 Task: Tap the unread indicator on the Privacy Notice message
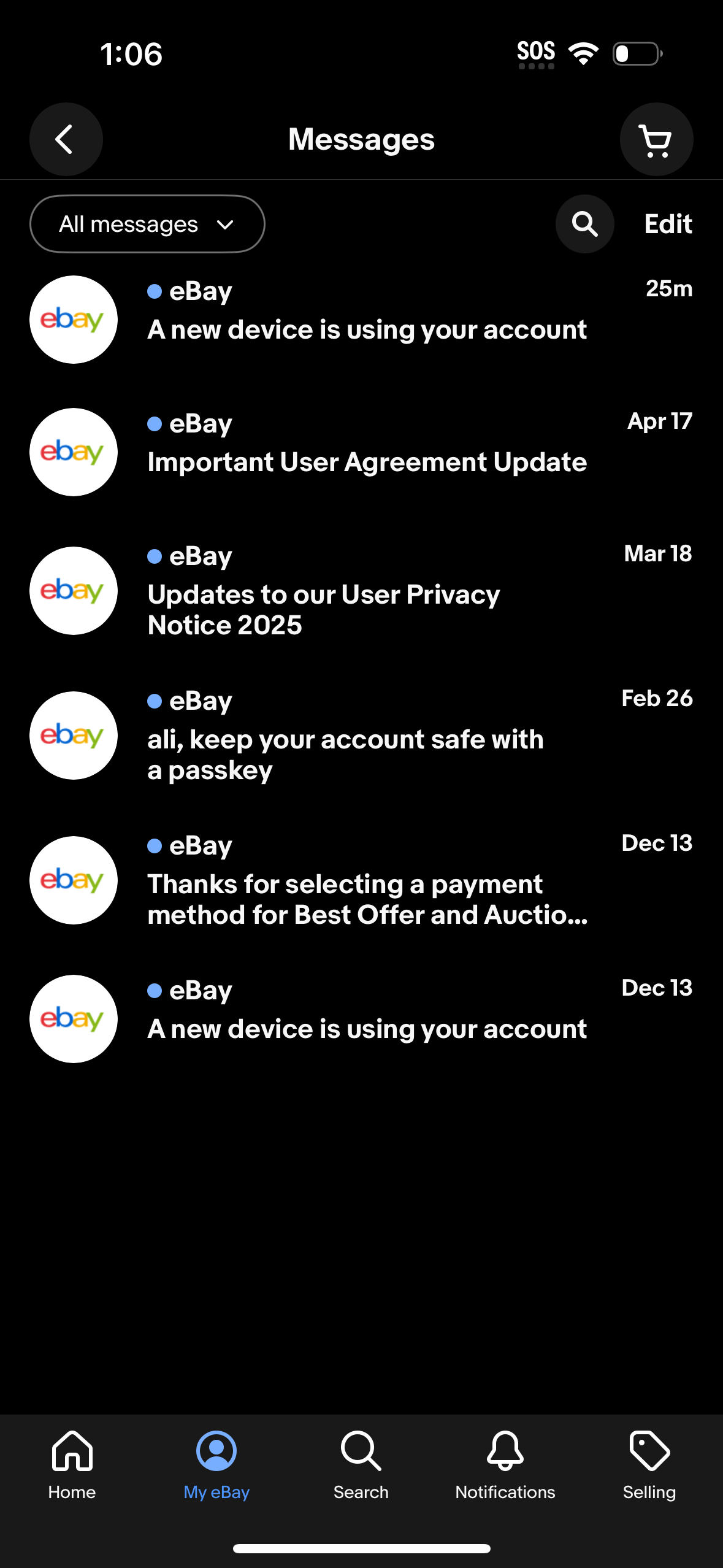pyautogui.click(x=155, y=557)
